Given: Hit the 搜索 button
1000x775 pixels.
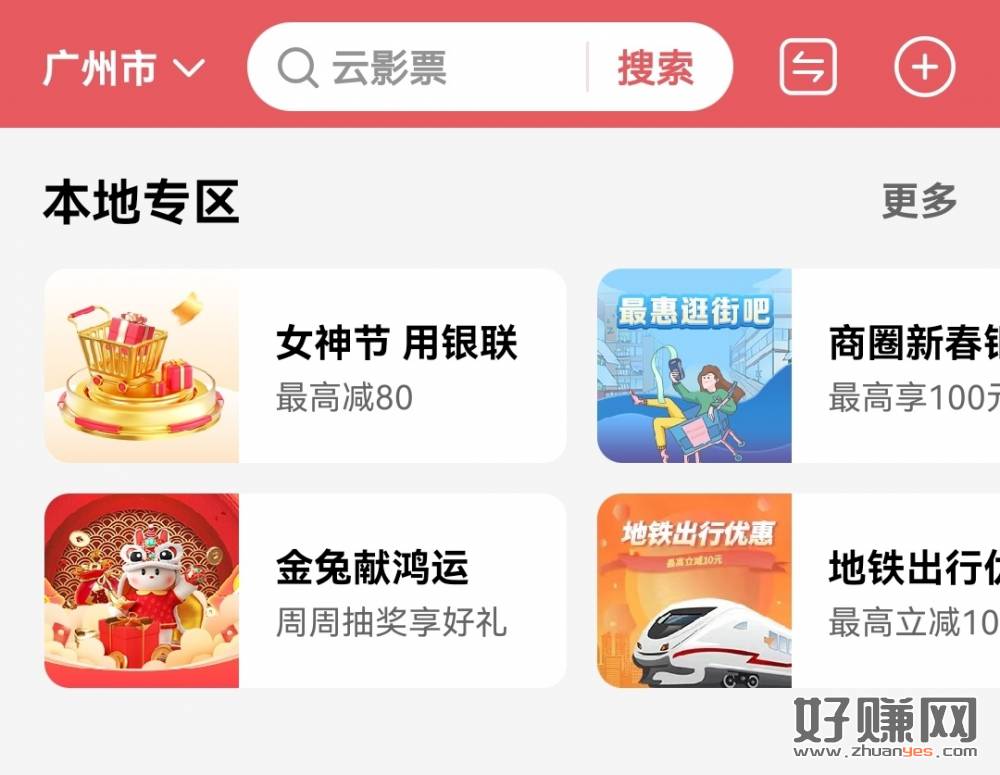Looking at the screenshot, I should click(x=656, y=69).
